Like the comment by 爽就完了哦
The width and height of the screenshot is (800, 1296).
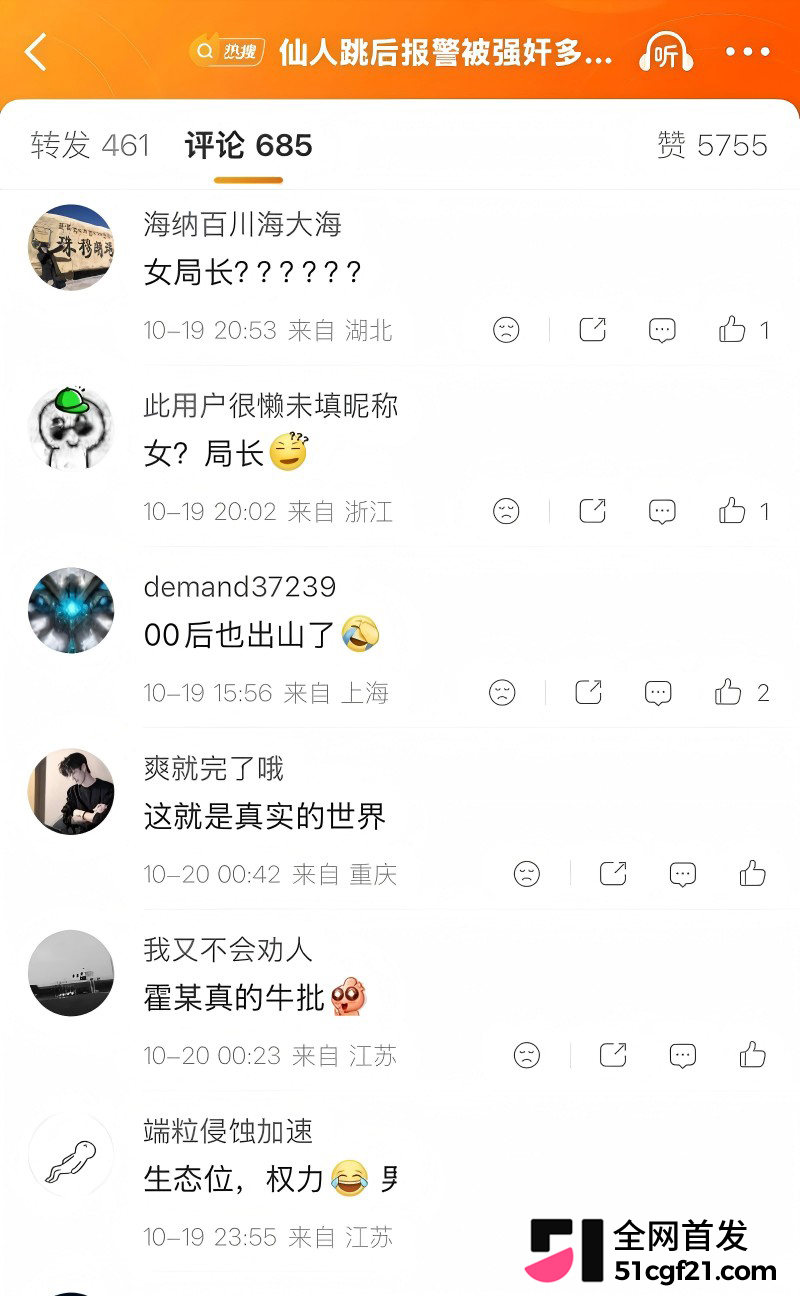pyautogui.click(x=753, y=874)
